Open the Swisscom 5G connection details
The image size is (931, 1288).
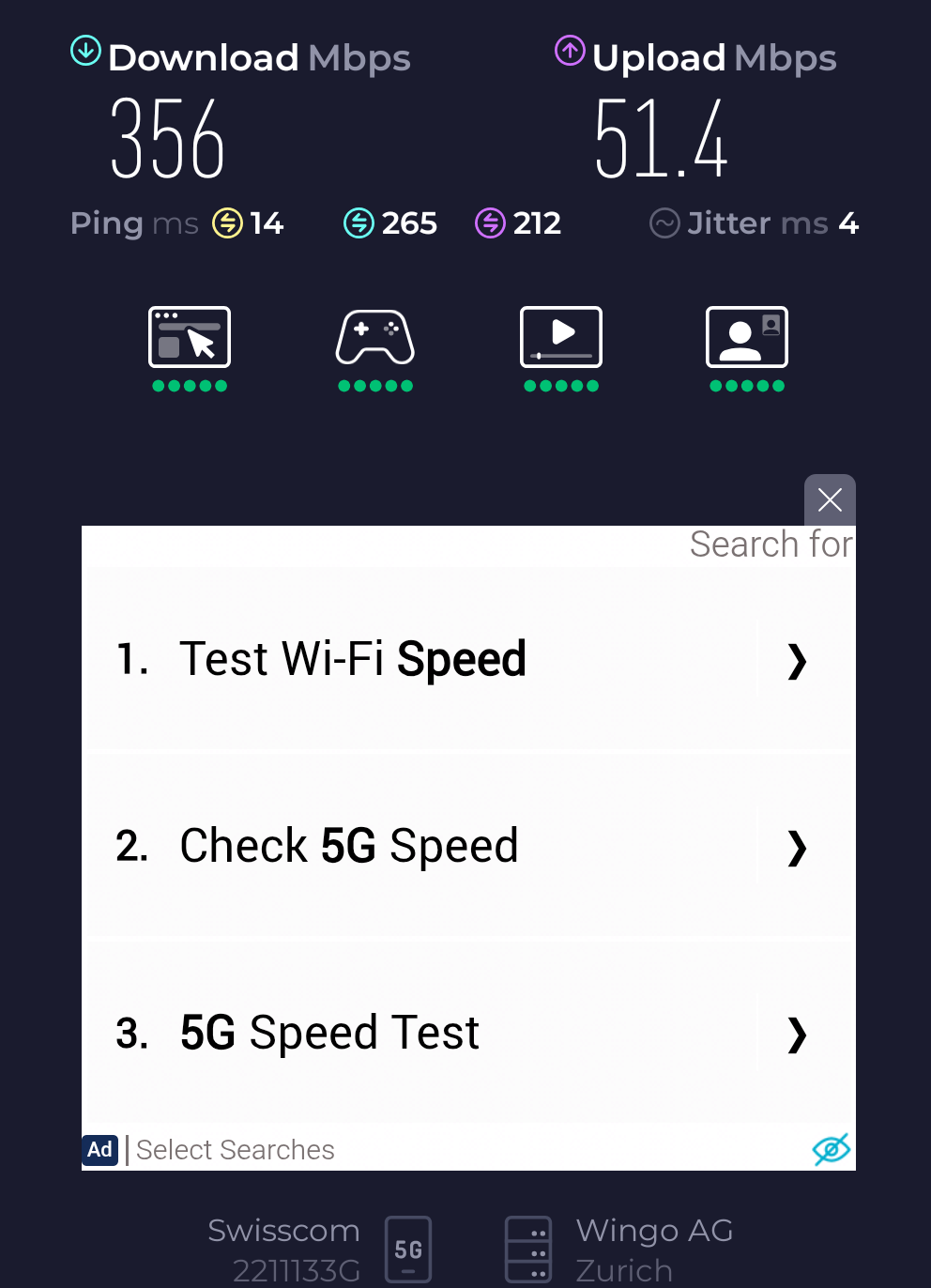click(x=319, y=1249)
